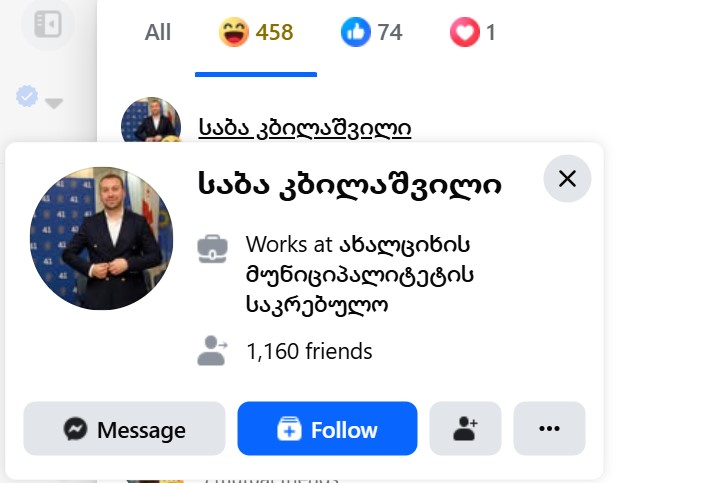Open the Love reactions tab
The image size is (701, 483).
click(473, 33)
